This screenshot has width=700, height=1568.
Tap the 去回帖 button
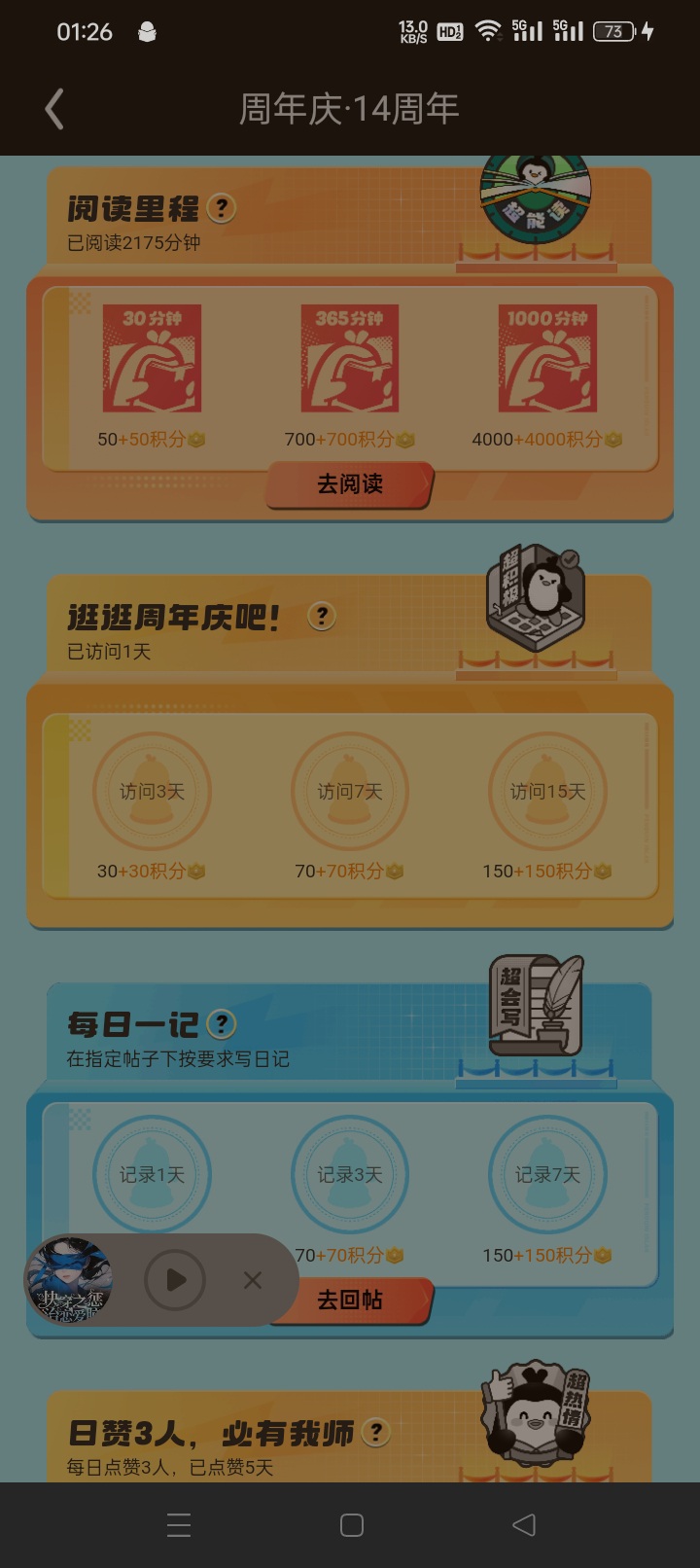click(352, 1301)
